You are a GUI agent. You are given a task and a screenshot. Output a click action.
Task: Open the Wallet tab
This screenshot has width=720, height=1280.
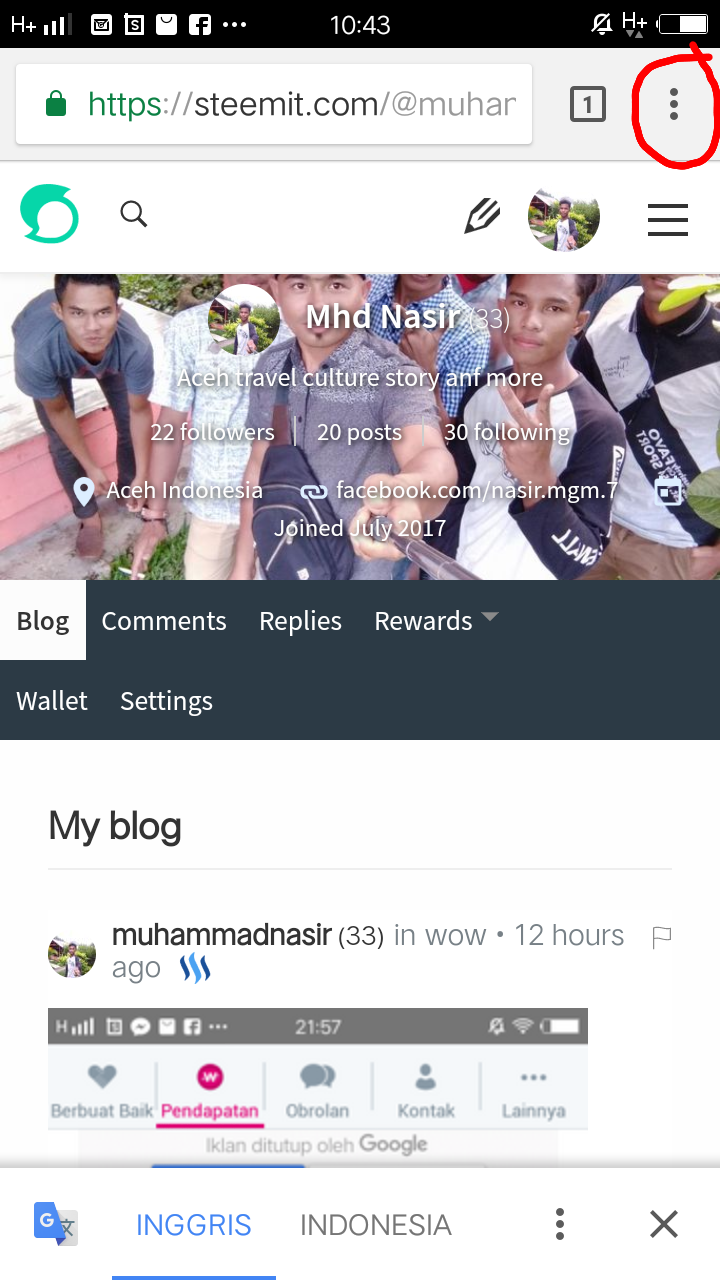click(x=51, y=701)
